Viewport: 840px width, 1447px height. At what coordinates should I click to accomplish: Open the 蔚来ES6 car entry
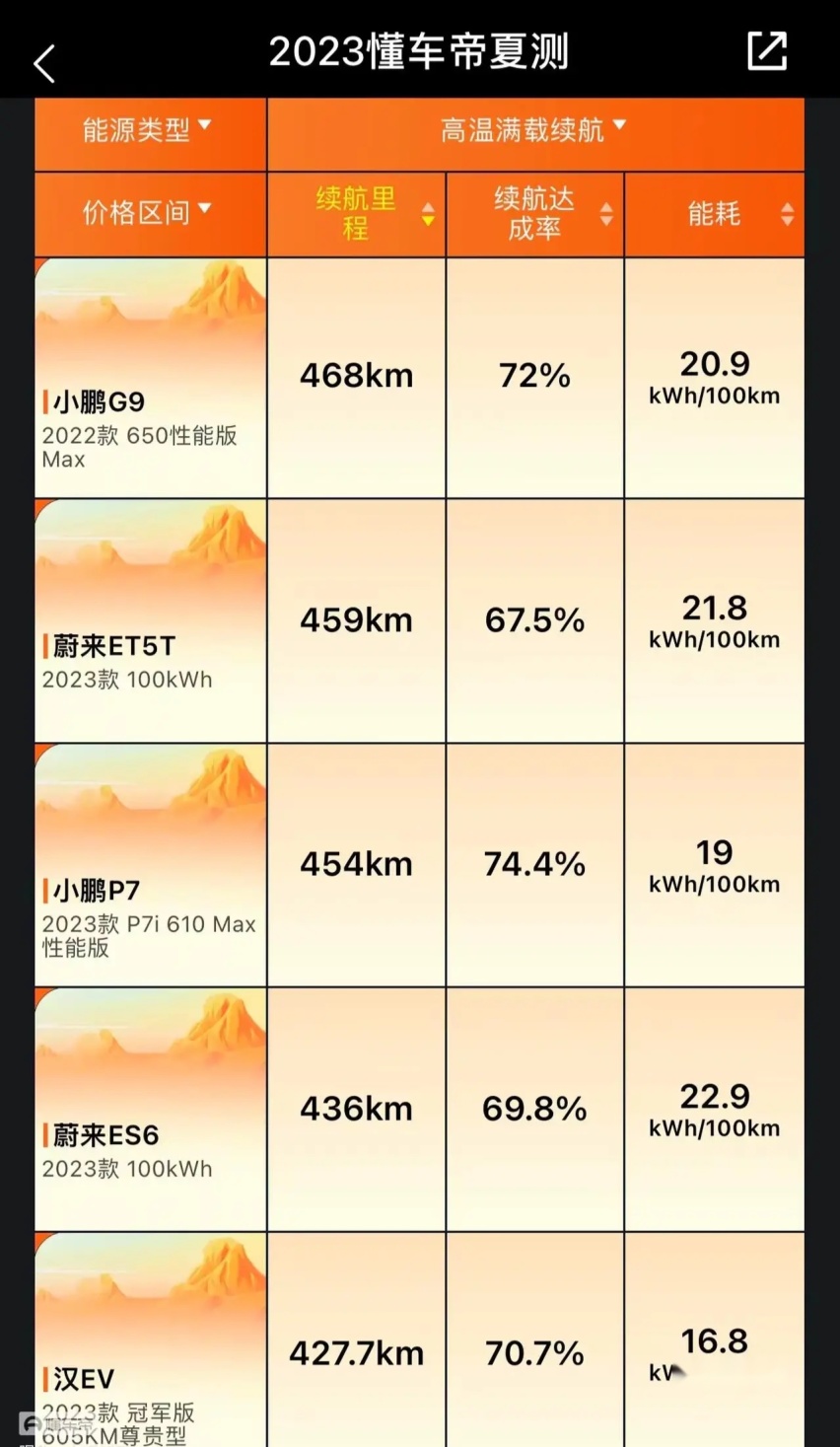point(150,1110)
